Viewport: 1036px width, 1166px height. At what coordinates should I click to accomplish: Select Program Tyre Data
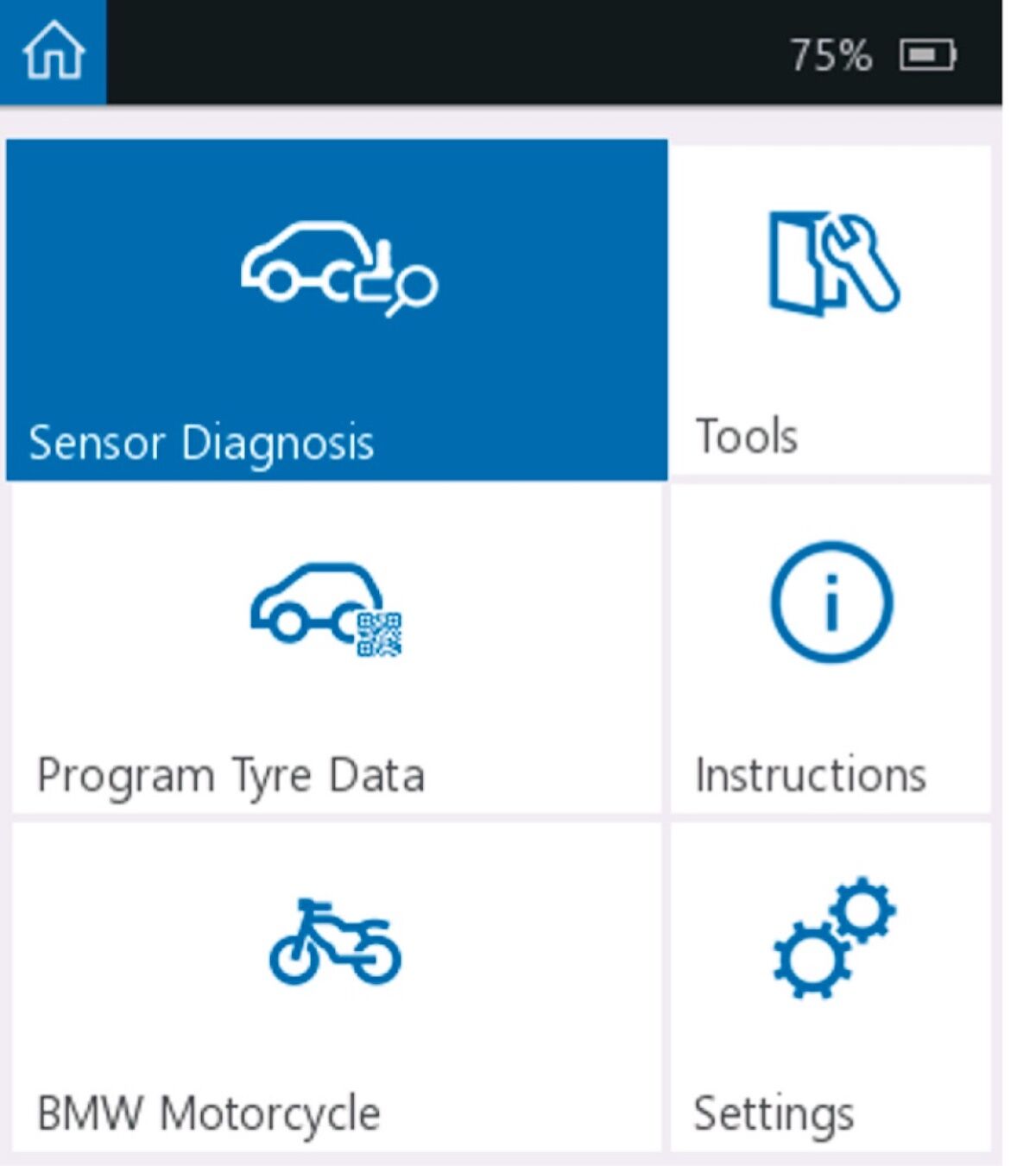click(337, 647)
